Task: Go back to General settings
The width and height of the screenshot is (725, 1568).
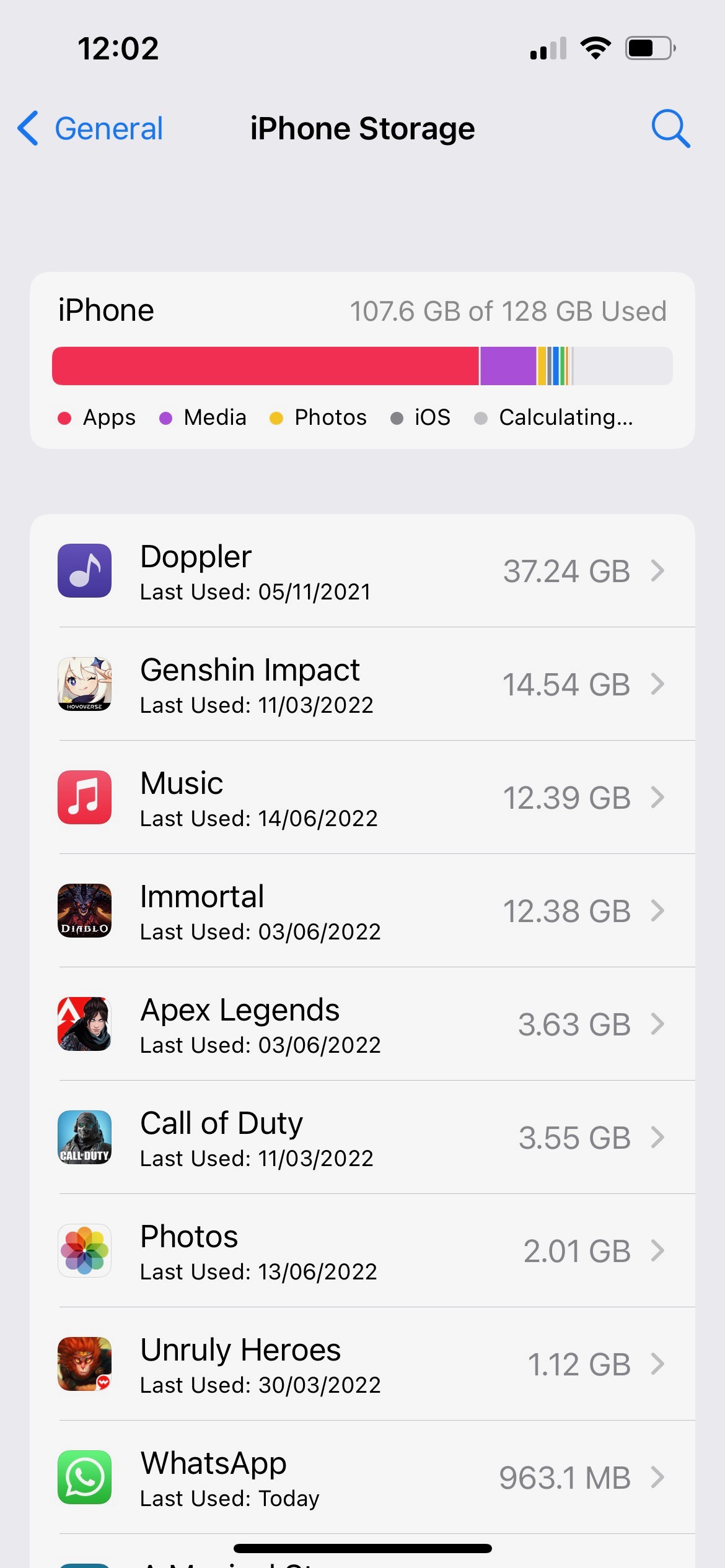Action: pyautogui.click(x=89, y=128)
